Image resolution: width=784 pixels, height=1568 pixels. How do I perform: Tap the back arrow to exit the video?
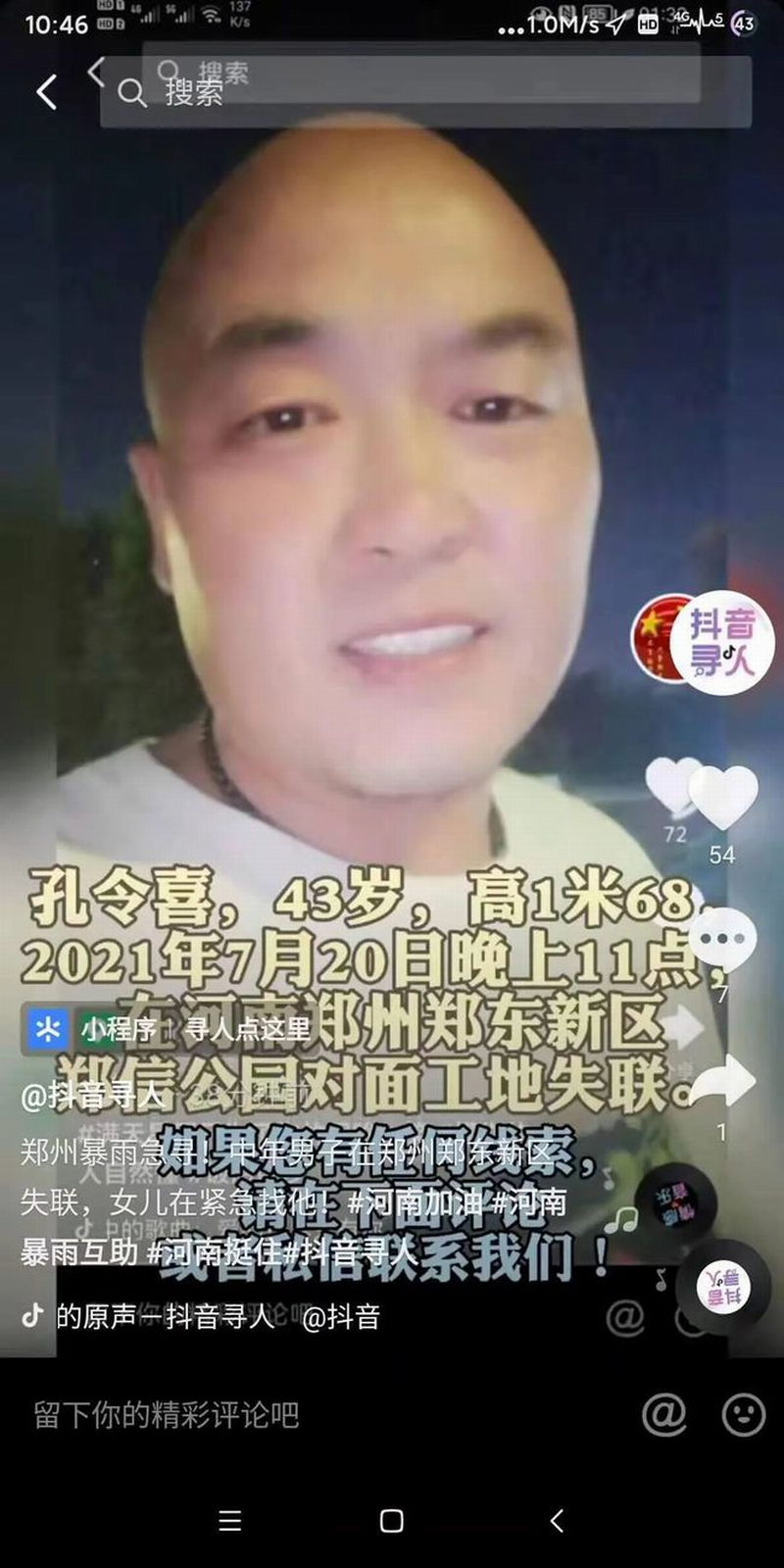coord(44,90)
